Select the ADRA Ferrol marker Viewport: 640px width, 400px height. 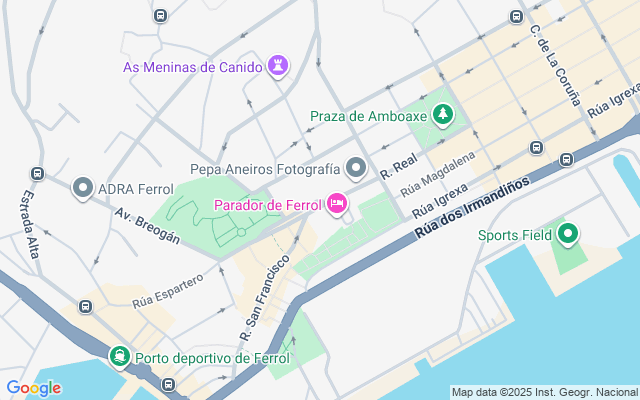tap(83, 187)
